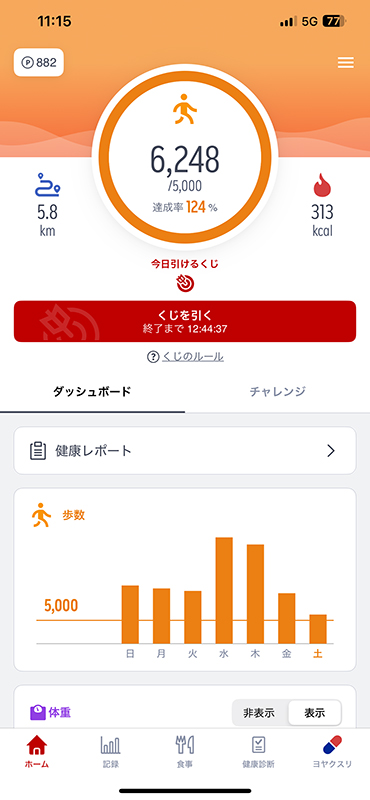370x800 pixels.
Task: Select 表示 in the weight card
Action: (x=314, y=713)
